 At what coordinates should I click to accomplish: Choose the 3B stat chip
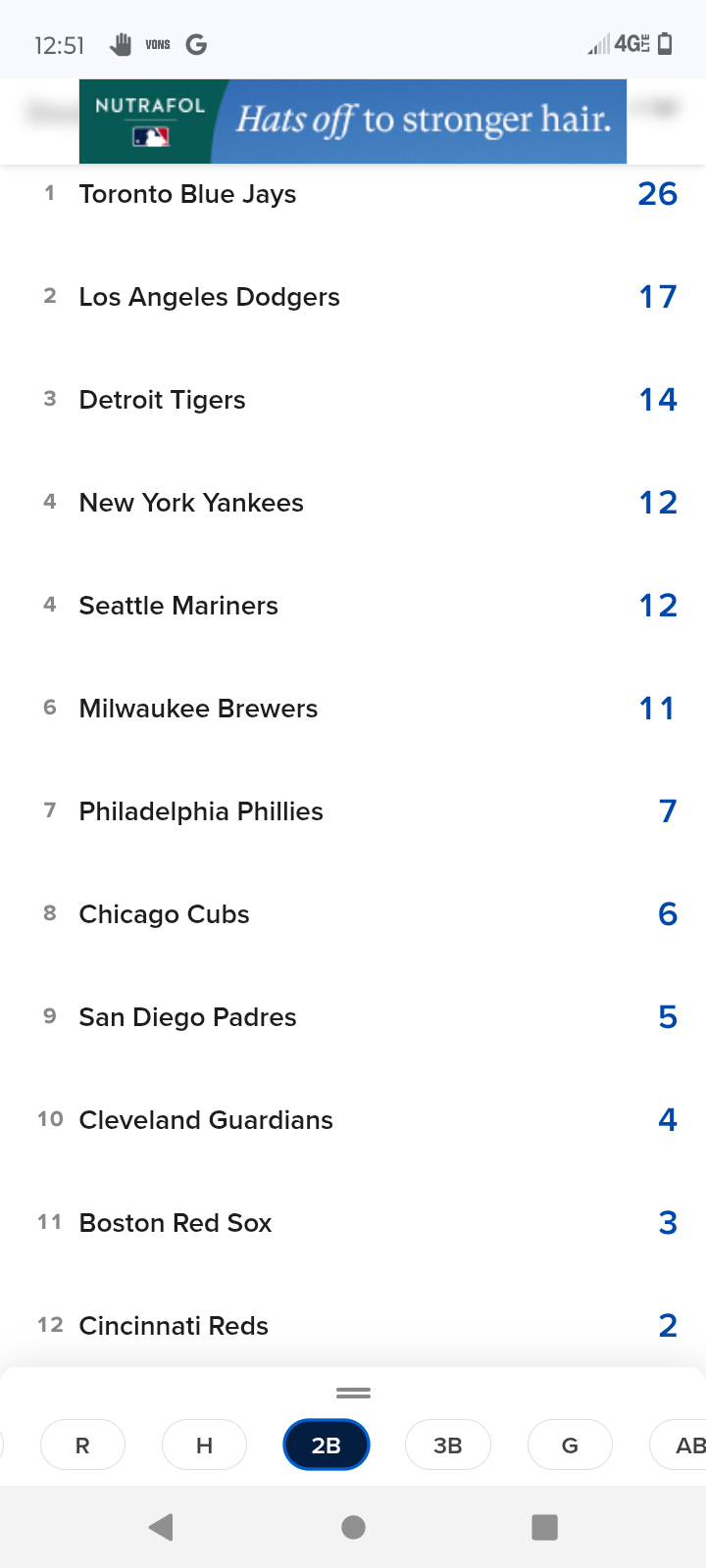point(447,1445)
